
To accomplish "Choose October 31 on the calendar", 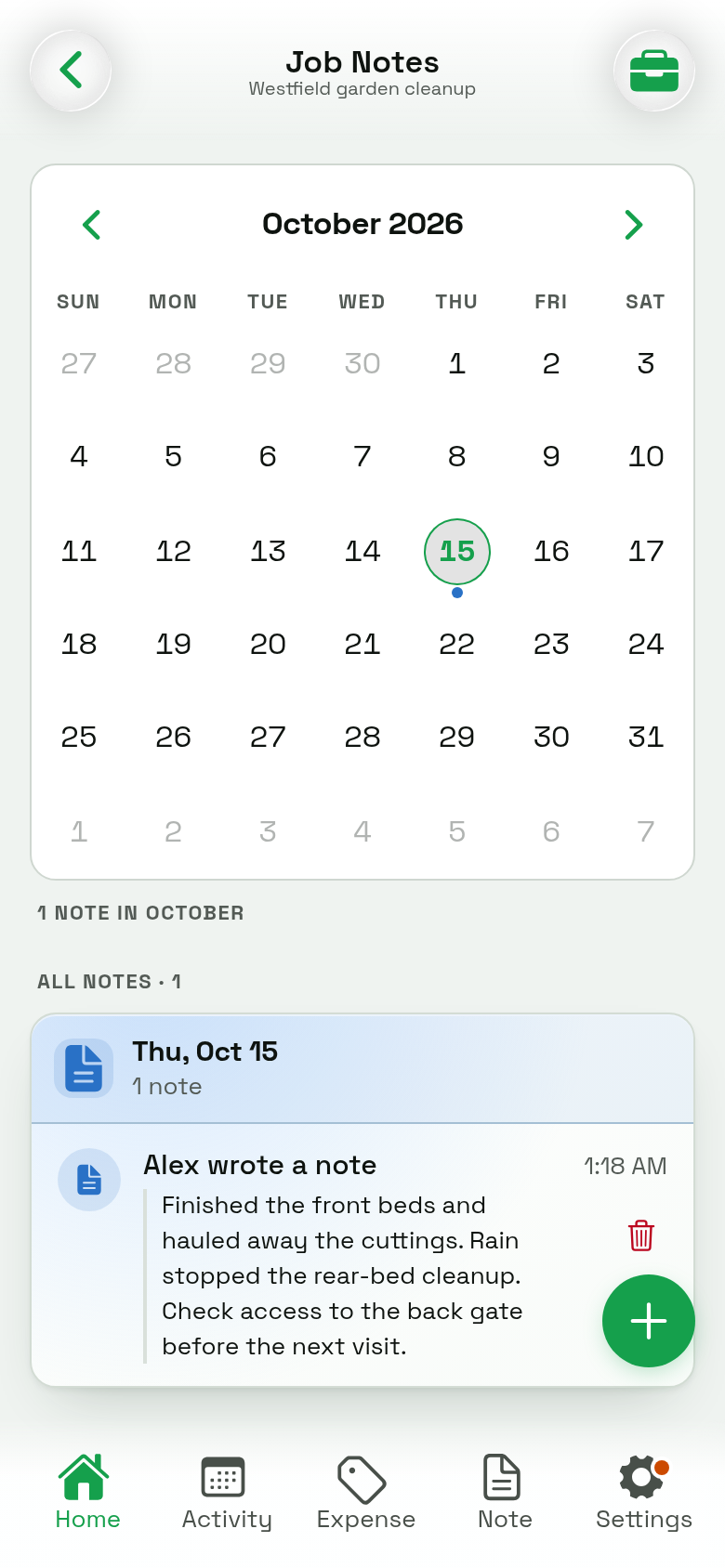I will click(646, 737).
